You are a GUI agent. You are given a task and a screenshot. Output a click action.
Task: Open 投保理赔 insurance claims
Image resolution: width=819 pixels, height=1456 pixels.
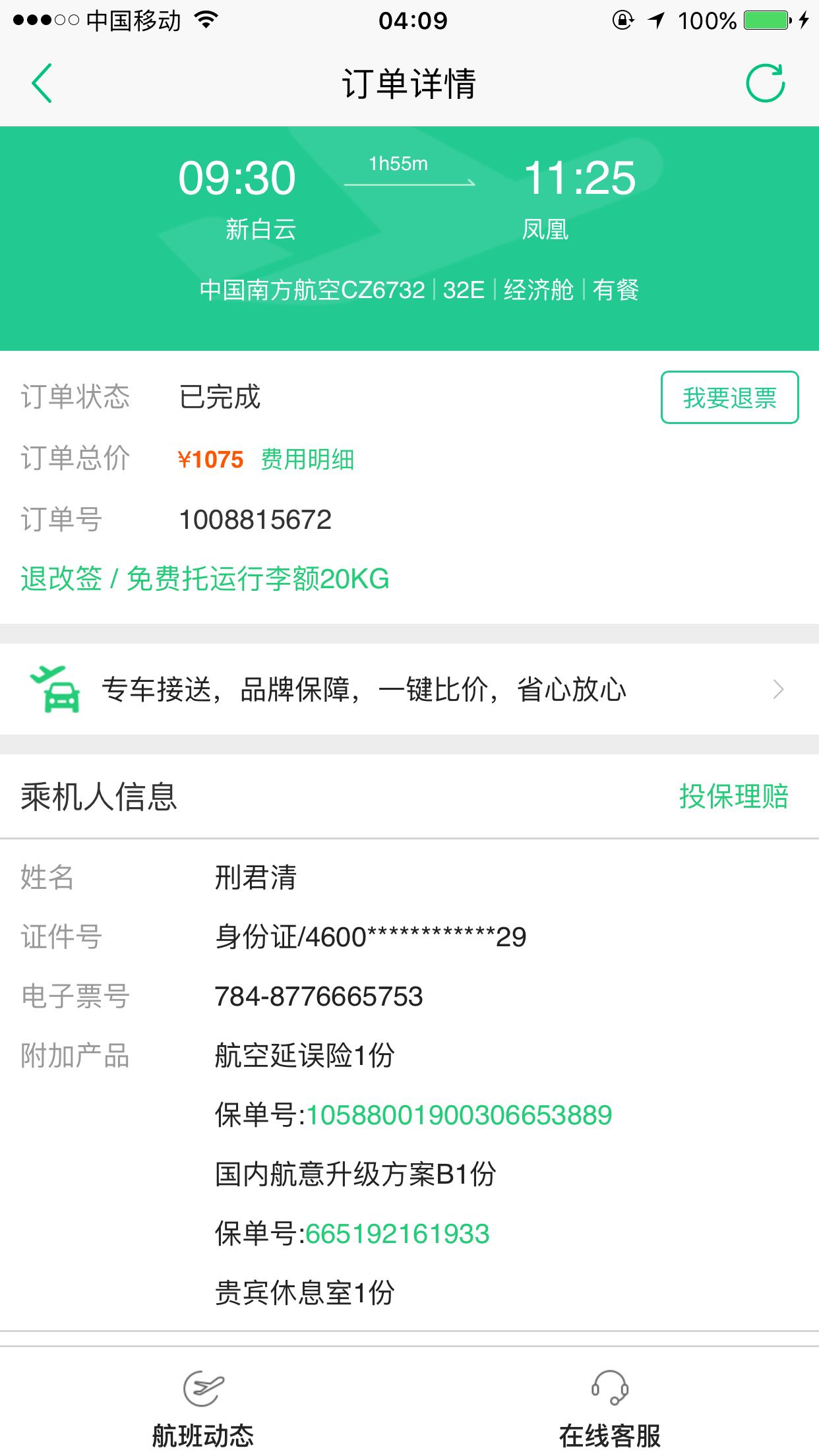click(733, 797)
